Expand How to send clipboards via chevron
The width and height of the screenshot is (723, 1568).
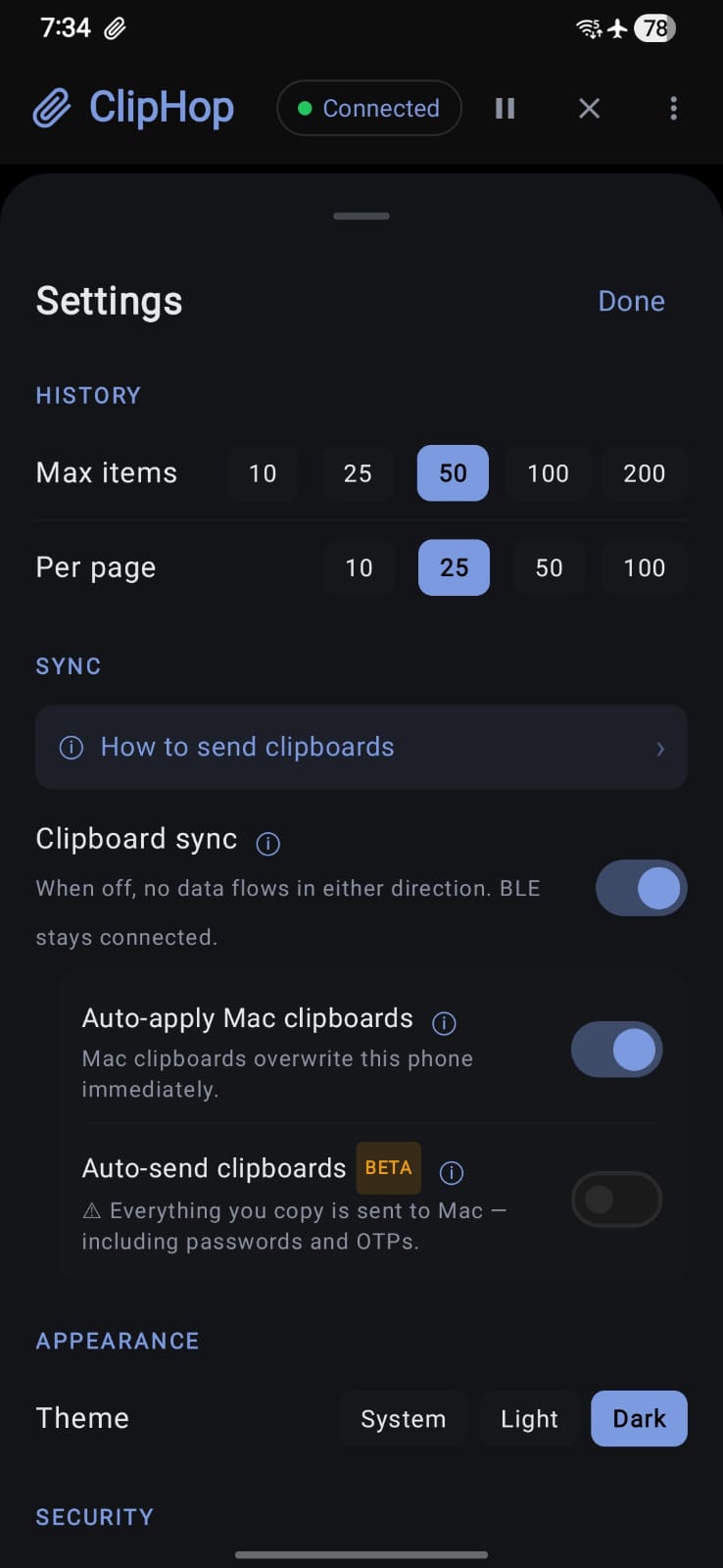(660, 748)
